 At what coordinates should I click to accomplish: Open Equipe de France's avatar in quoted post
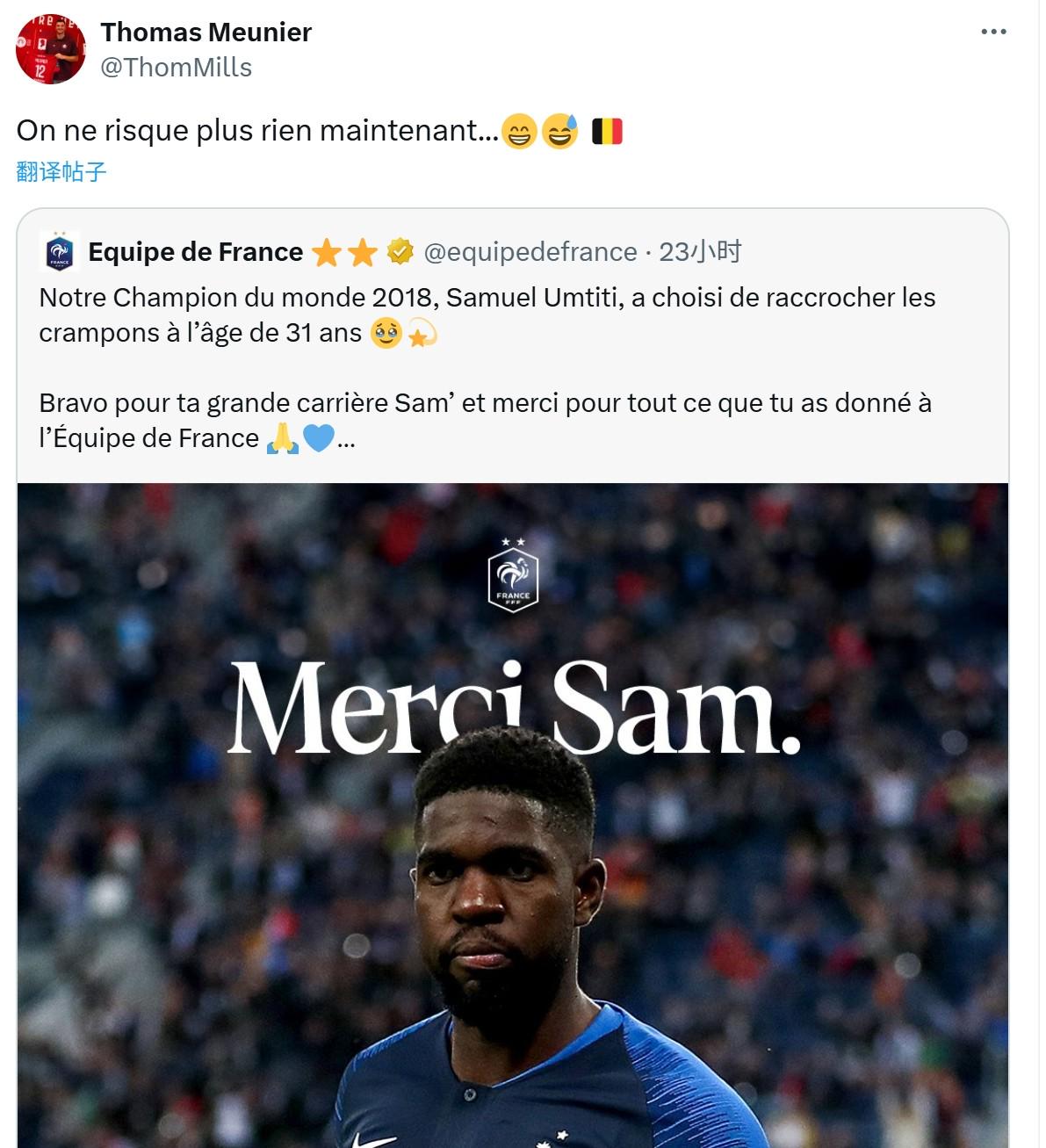60,253
